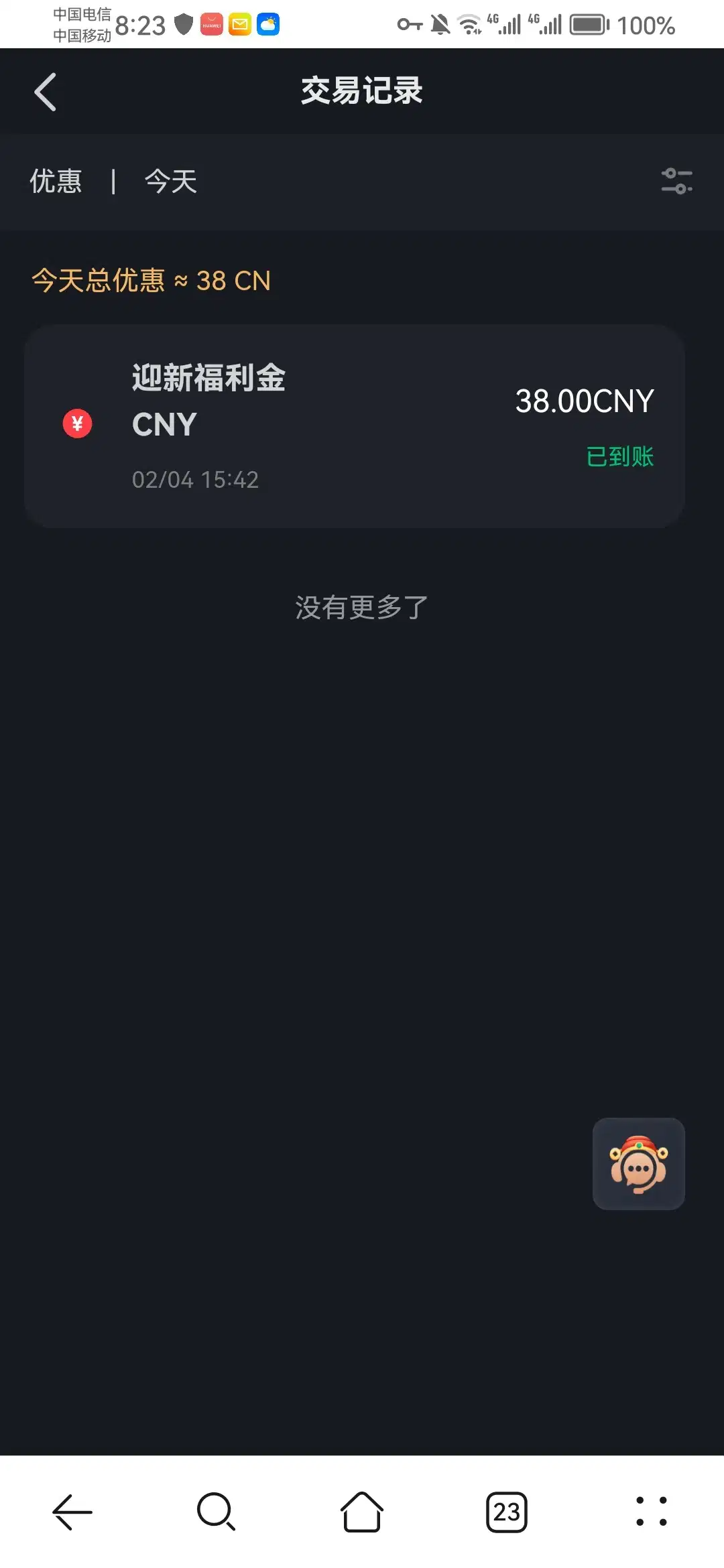Go back from the 交易记录 page
This screenshot has height=1568, width=724.
pos(46,92)
